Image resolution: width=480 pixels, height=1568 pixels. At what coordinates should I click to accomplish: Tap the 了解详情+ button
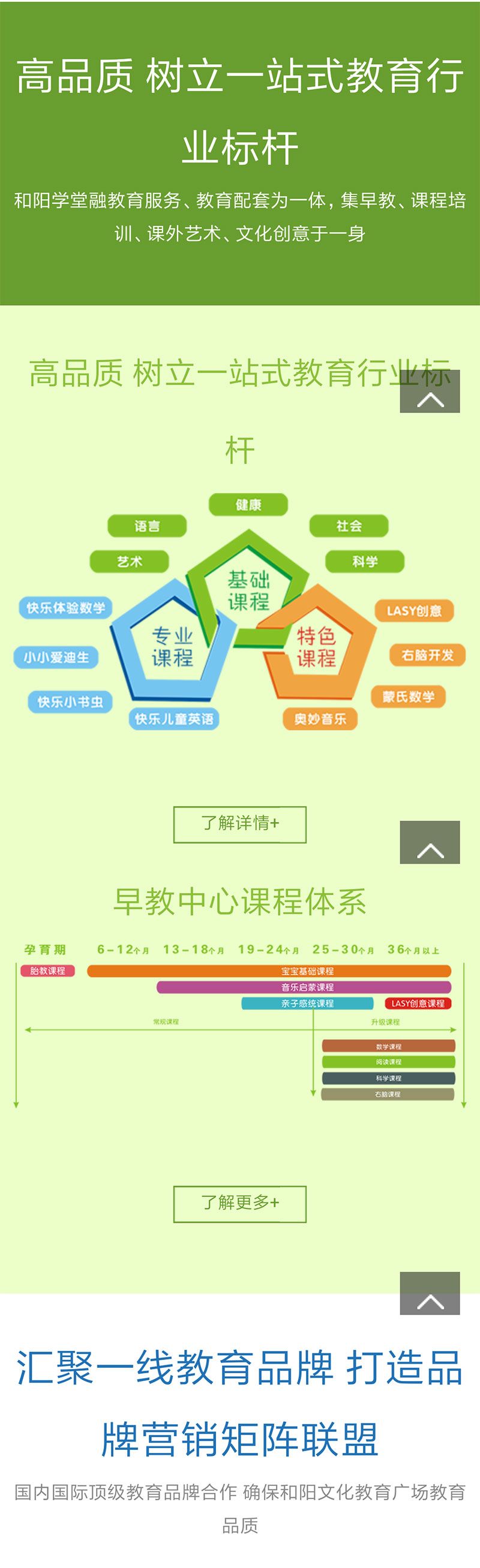(x=239, y=824)
